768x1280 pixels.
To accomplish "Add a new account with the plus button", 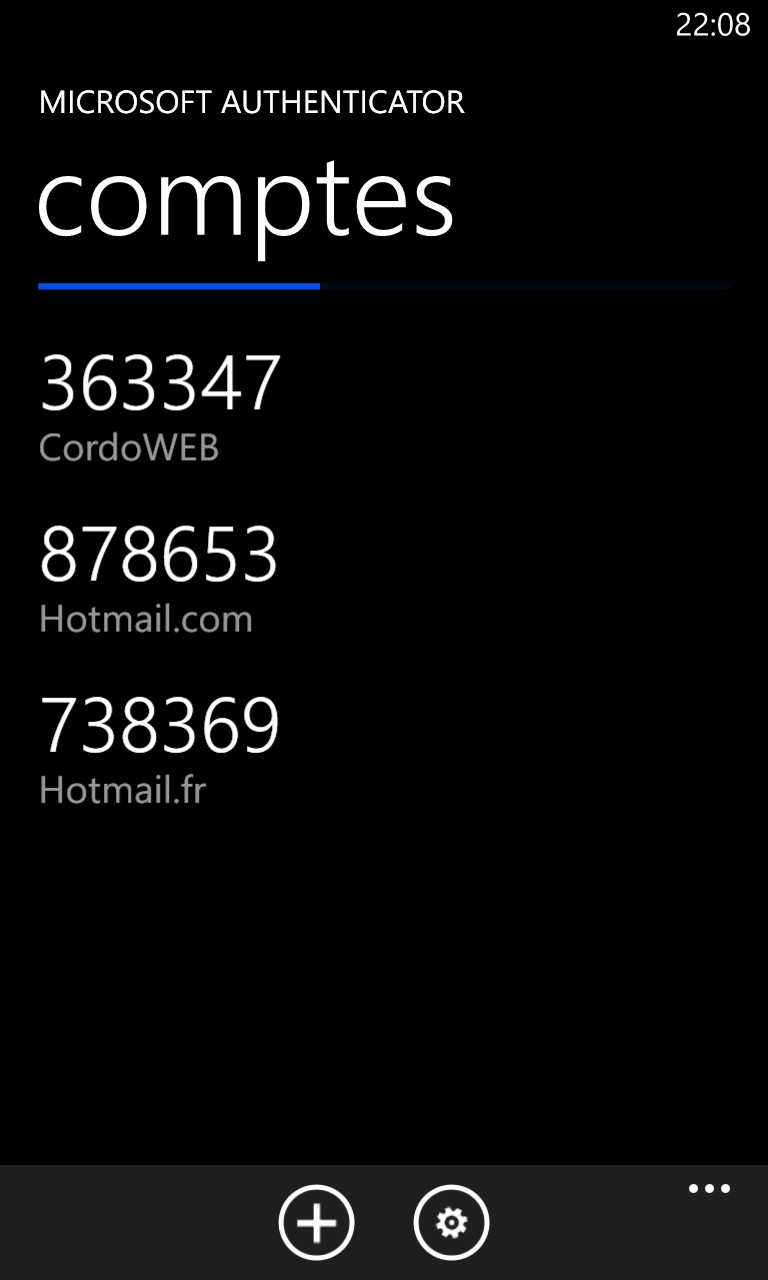I will point(316,1222).
